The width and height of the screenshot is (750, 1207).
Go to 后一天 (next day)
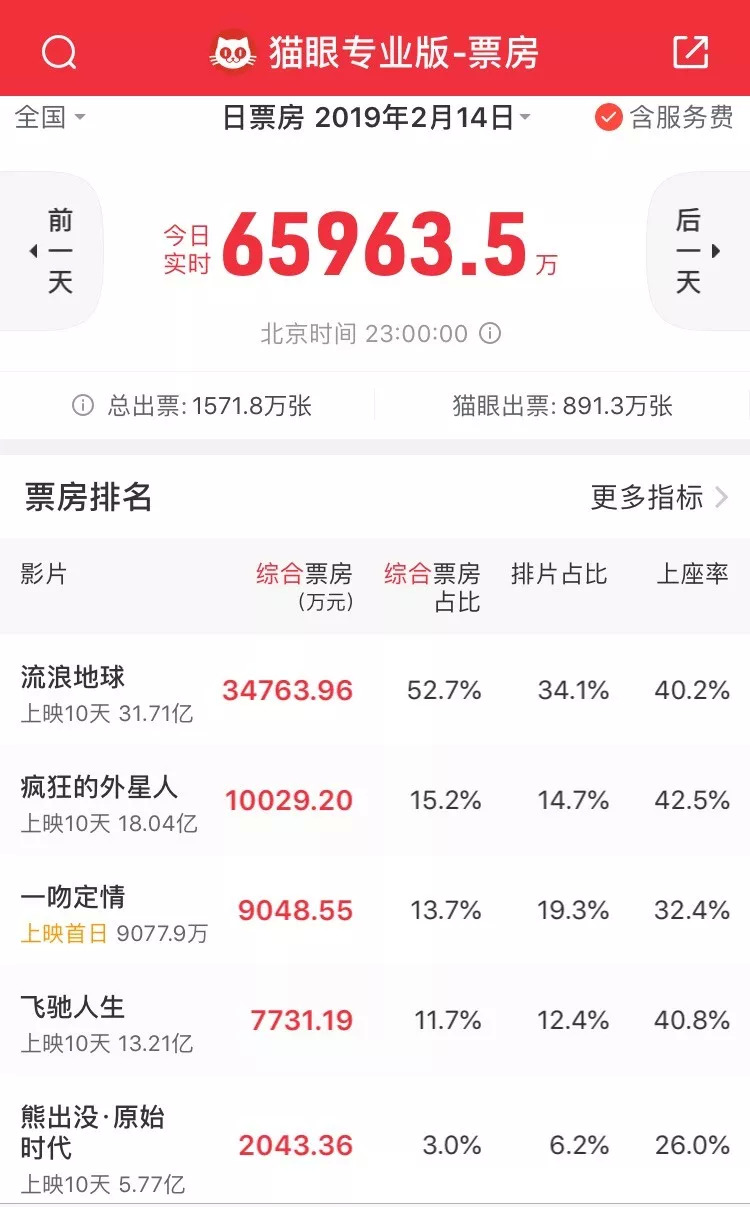(696, 251)
